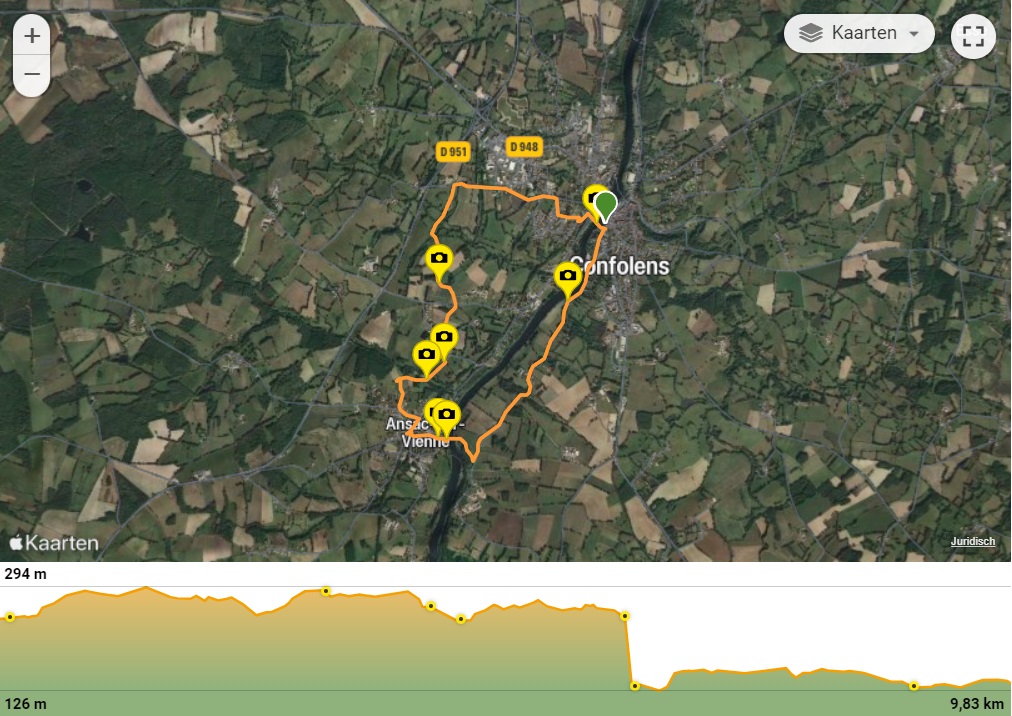1012x716 pixels.
Task: Tap the green start marker at Confolens
Action: [x=606, y=205]
